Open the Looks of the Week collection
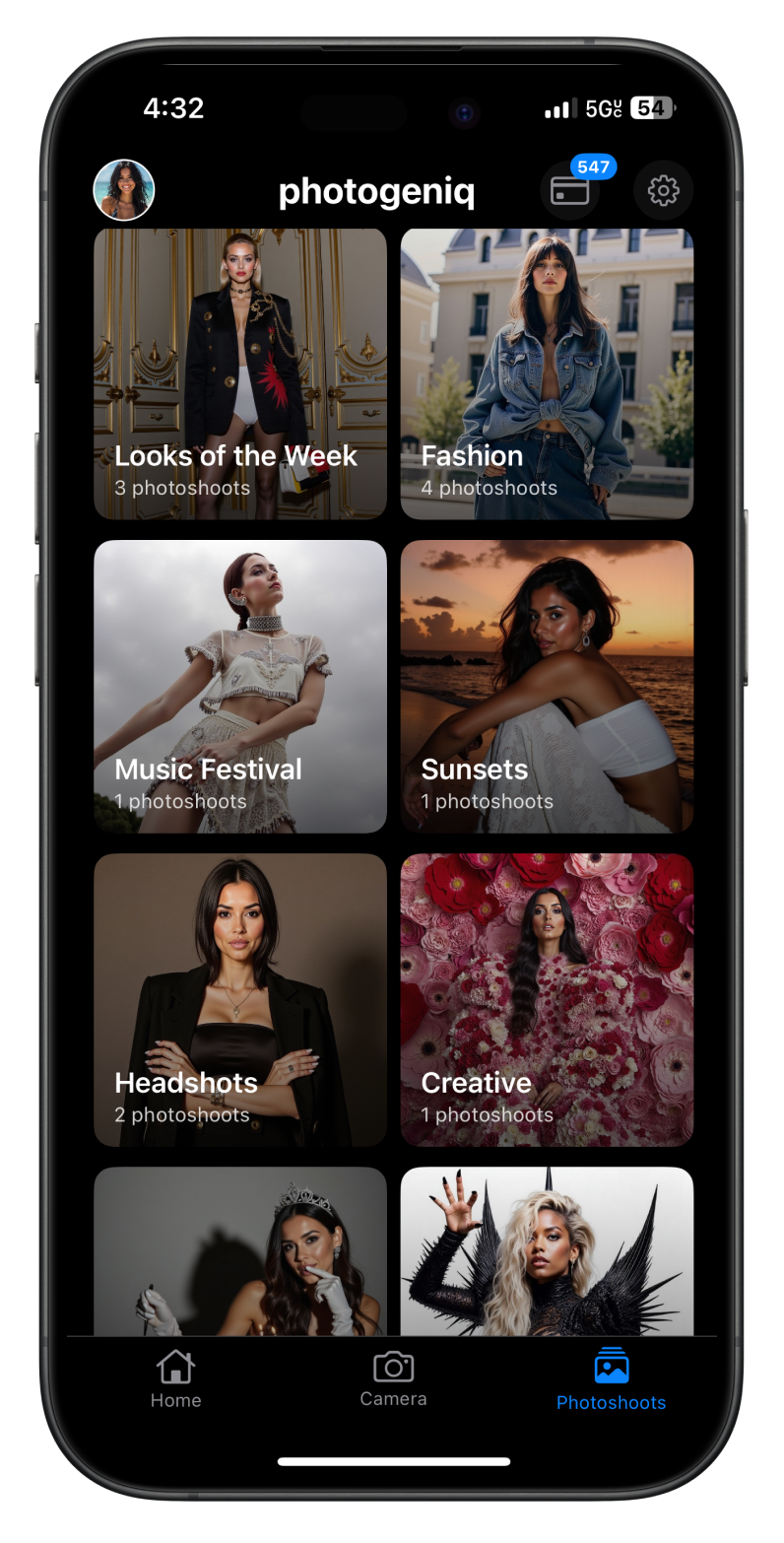784x1543 pixels. (239, 374)
